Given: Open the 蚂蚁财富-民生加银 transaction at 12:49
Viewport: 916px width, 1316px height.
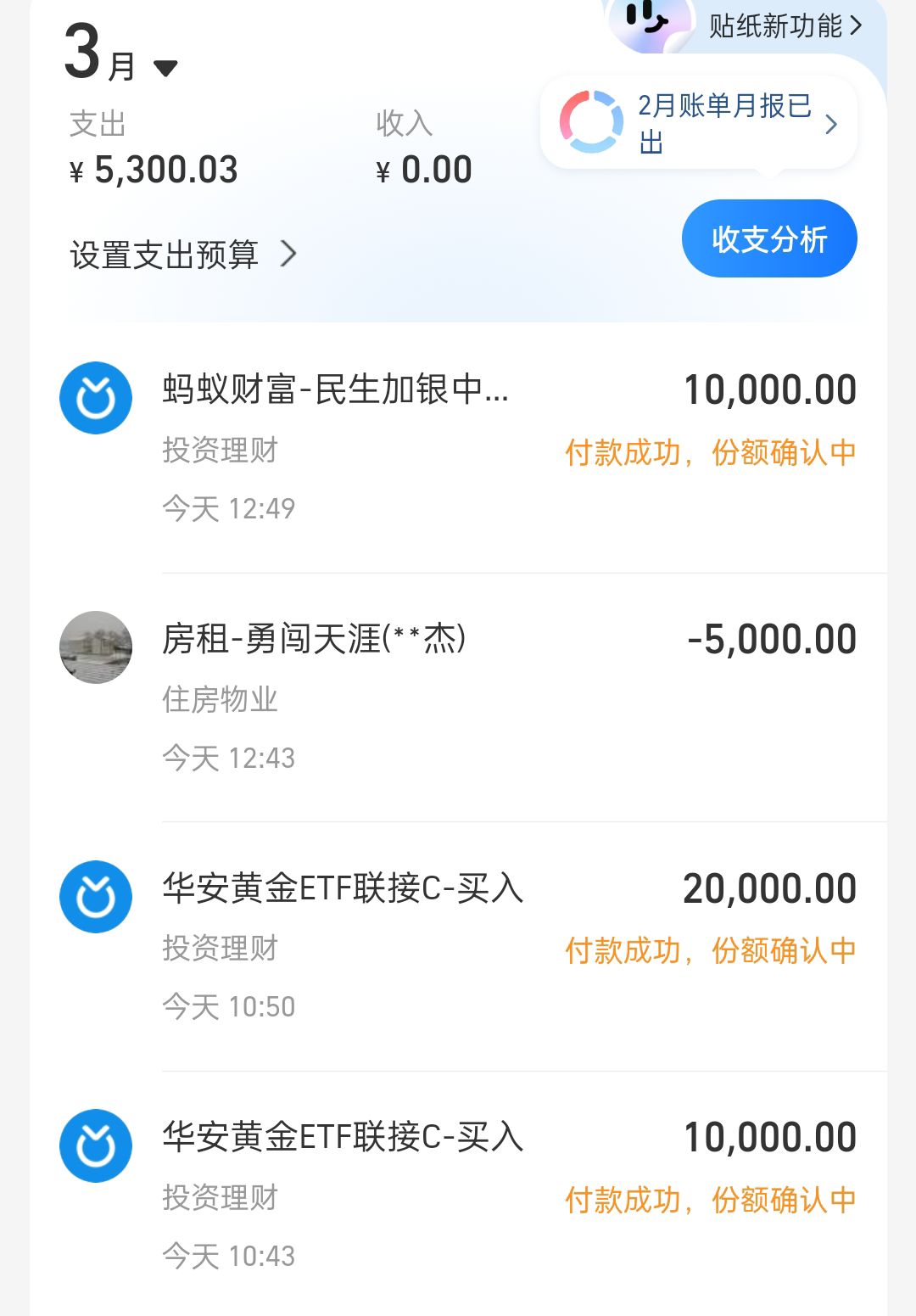Looking at the screenshot, I should point(458,448).
